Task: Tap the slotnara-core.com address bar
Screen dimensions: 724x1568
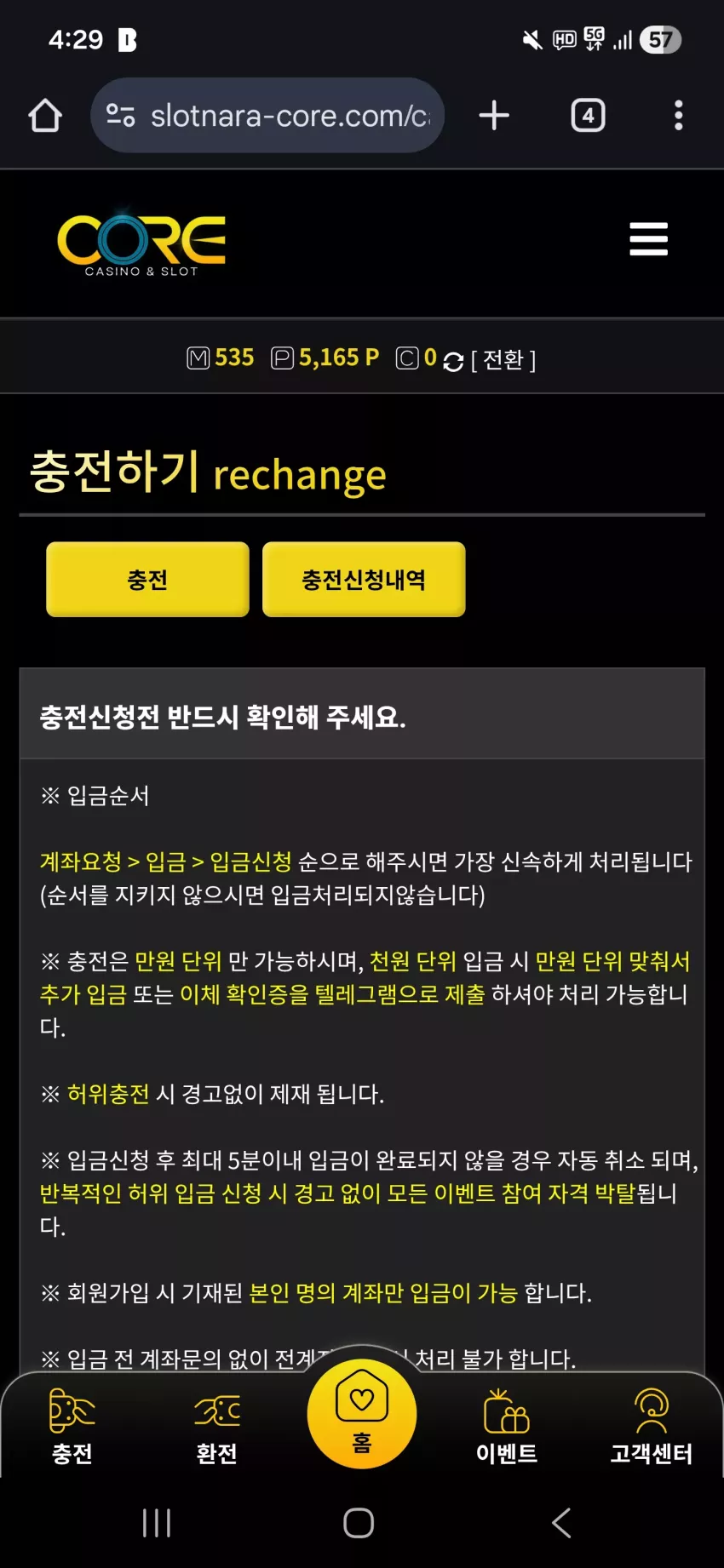Action: point(267,116)
